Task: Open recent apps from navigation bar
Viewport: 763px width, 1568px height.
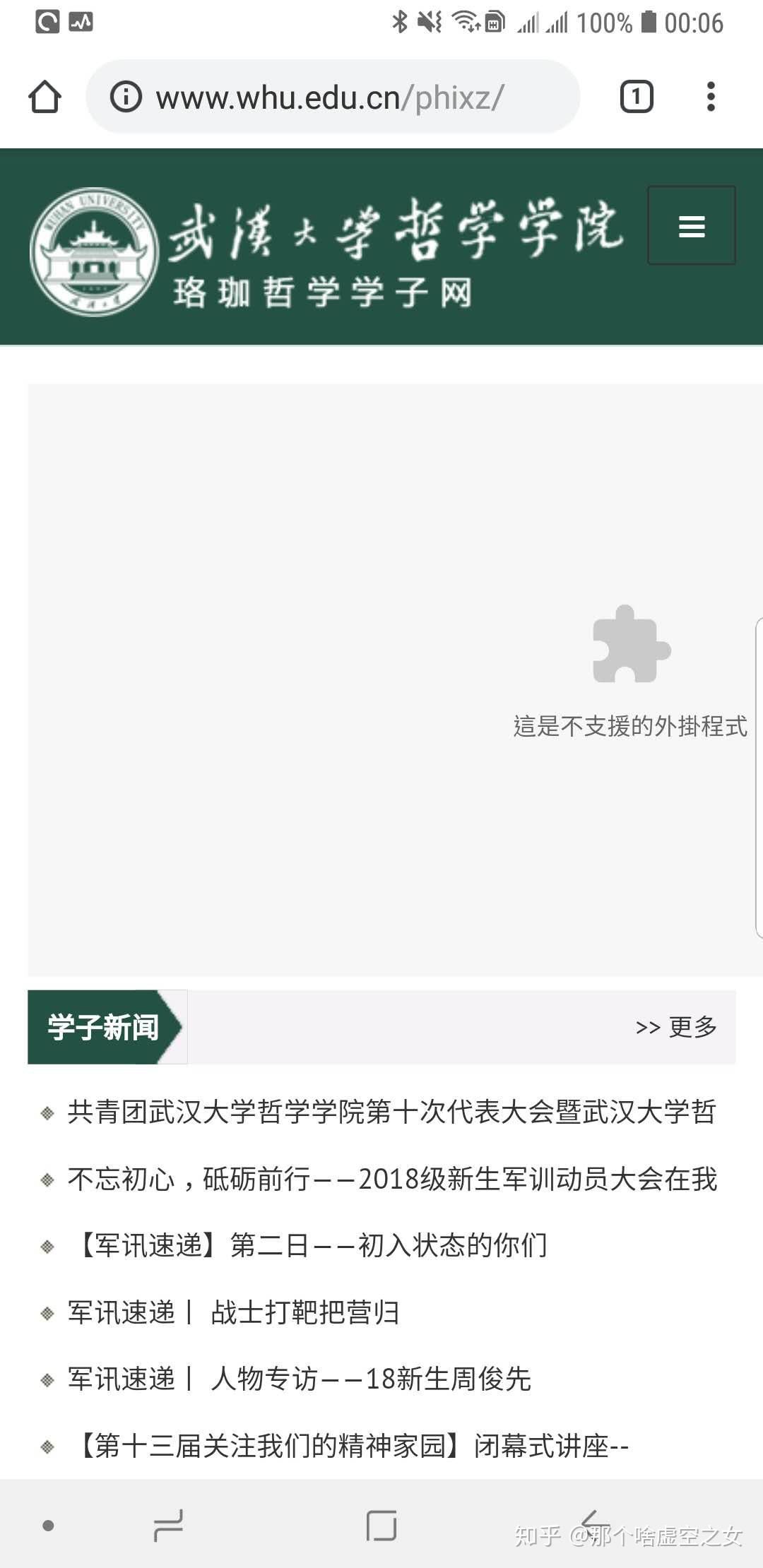Action: pos(168,1526)
